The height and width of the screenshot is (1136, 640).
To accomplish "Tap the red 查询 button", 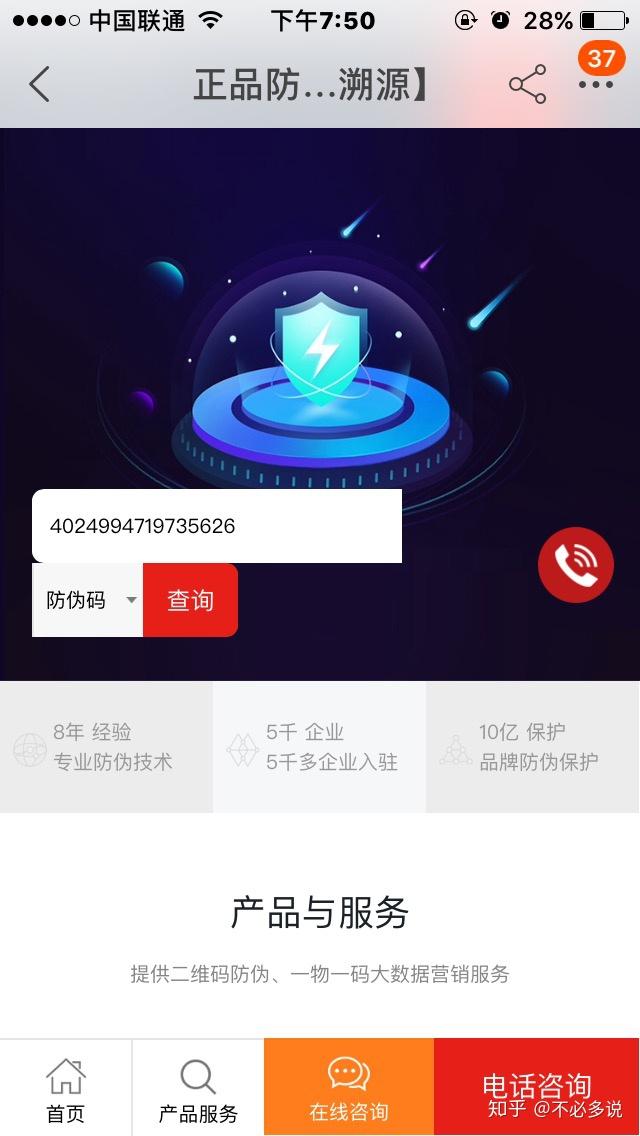I will (x=190, y=600).
